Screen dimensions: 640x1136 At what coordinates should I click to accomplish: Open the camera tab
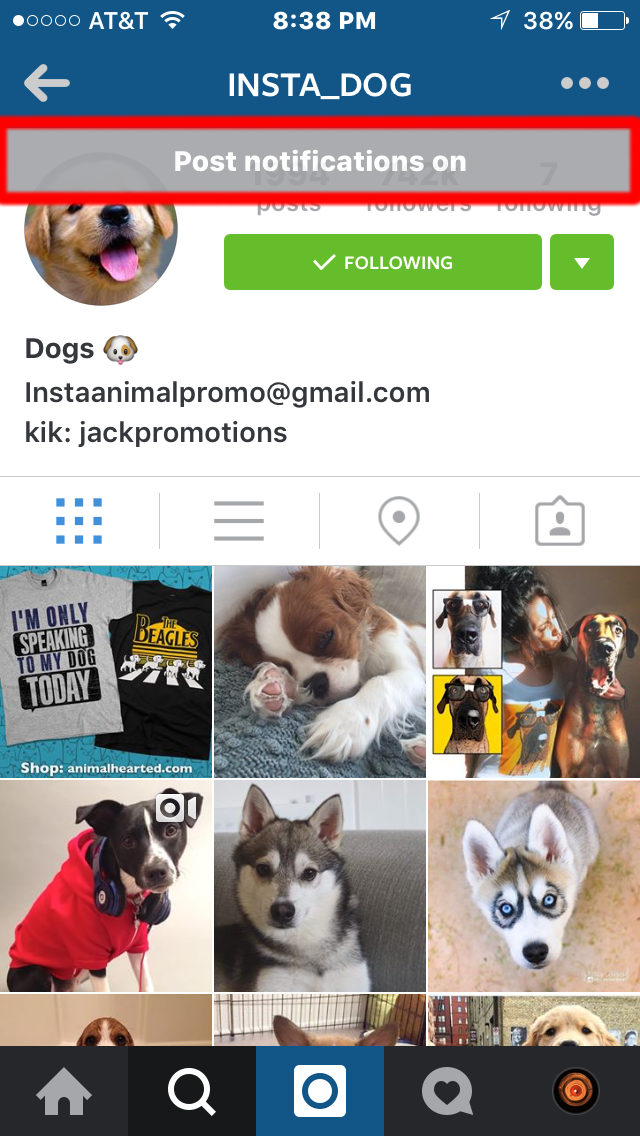click(320, 1091)
